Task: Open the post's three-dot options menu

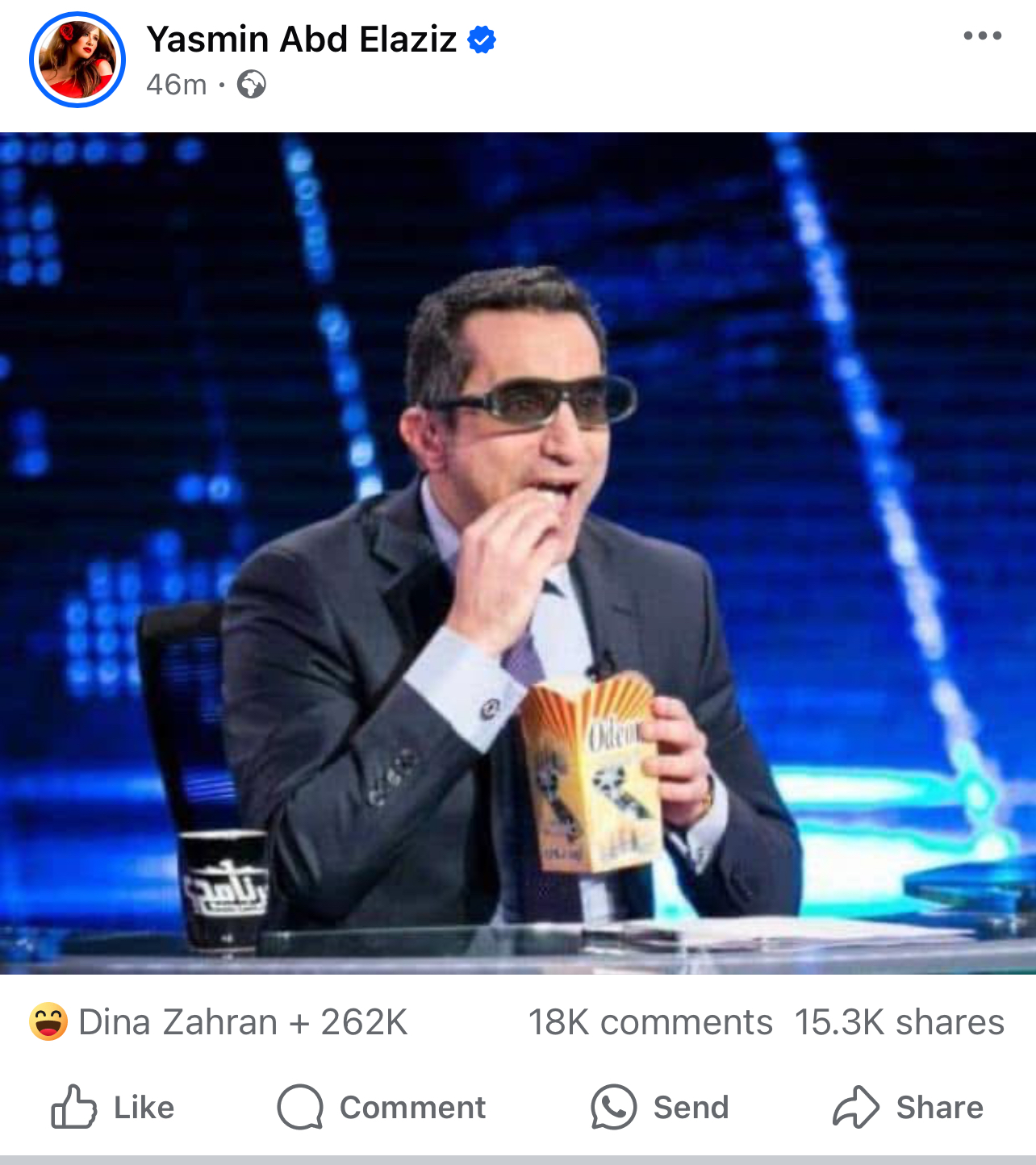Action: pos(982,35)
